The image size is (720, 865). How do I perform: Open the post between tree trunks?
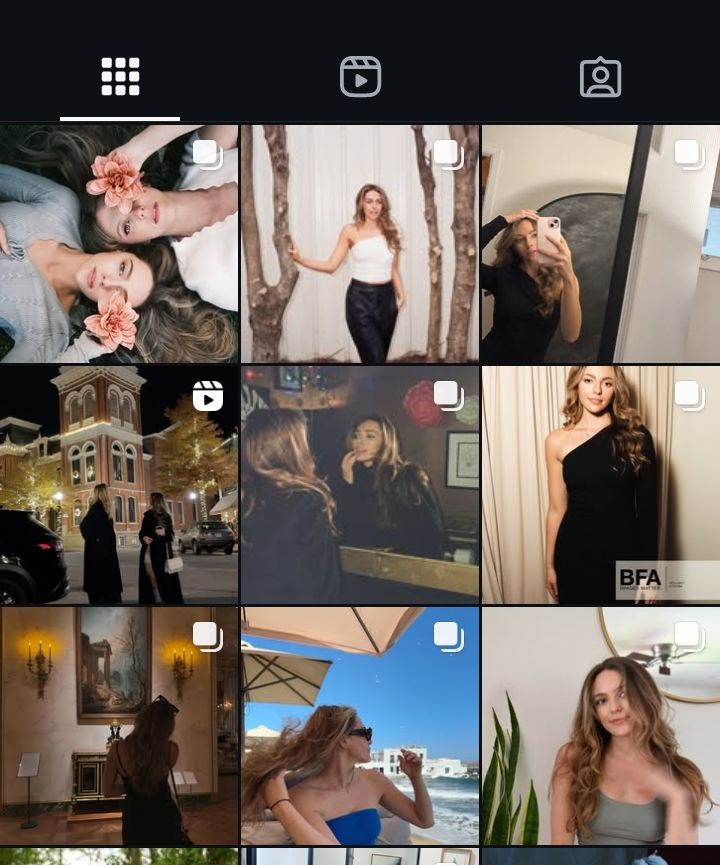360,244
